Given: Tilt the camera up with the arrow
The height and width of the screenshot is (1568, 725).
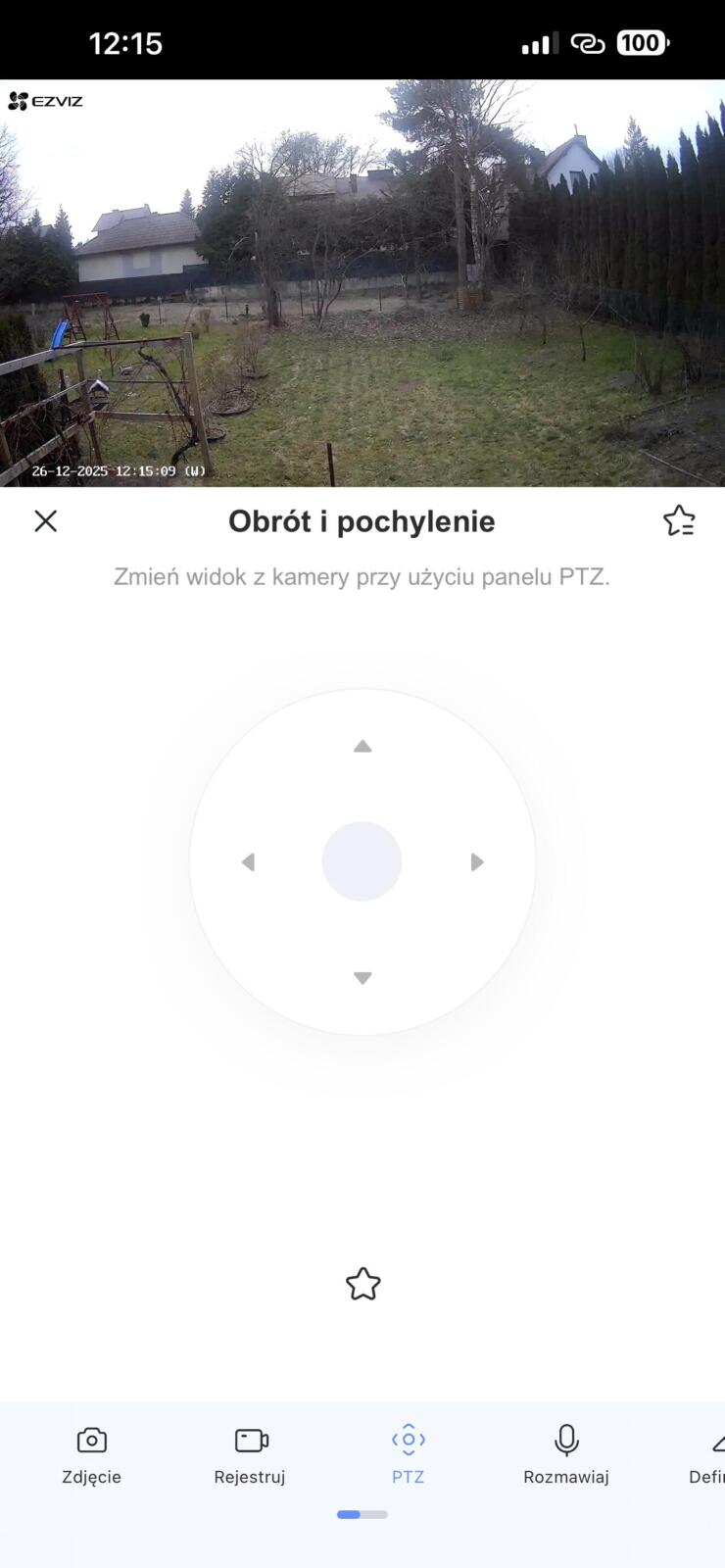Looking at the screenshot, I should [362, 747].
